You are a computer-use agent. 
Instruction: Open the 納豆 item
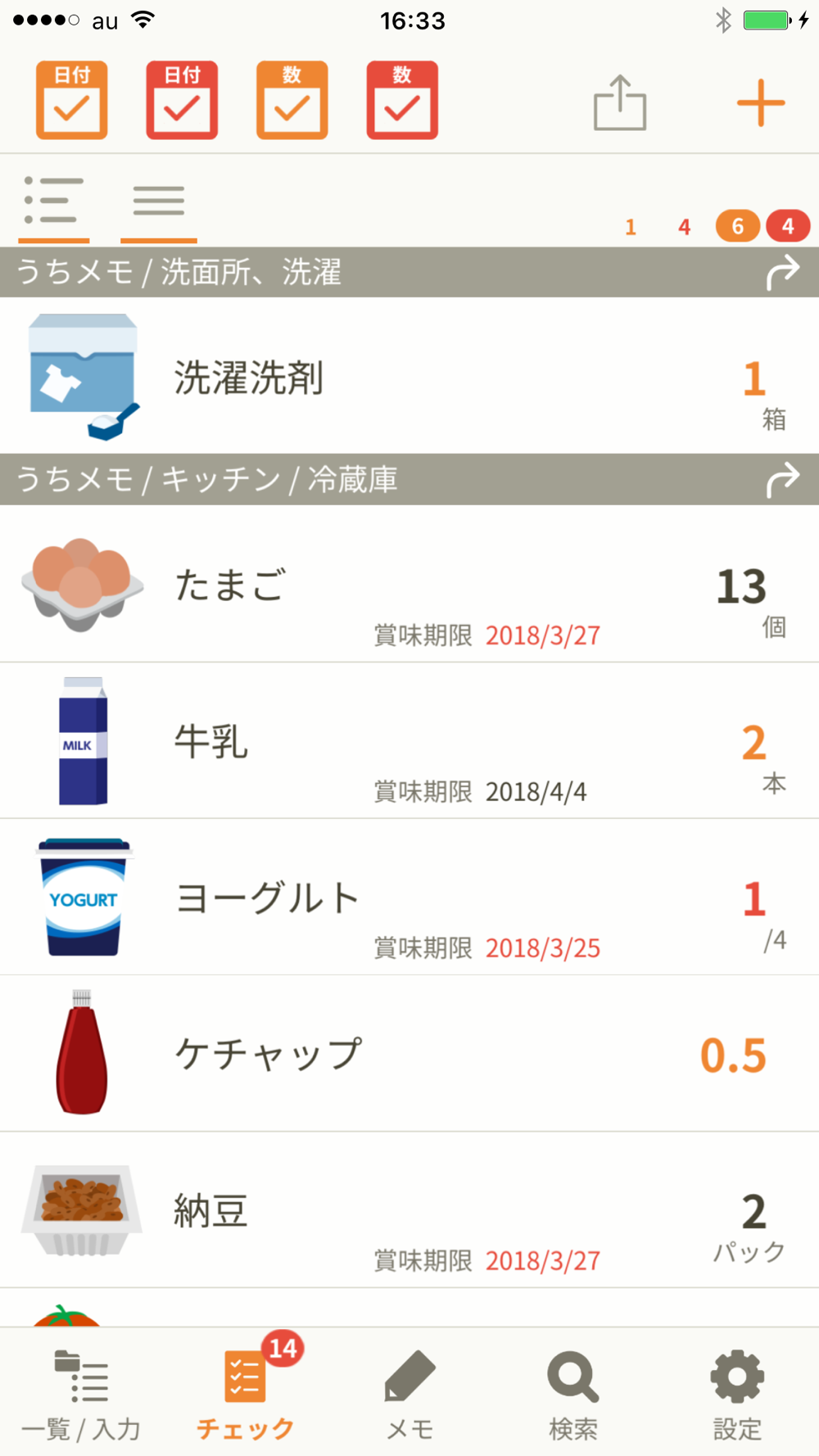(409, 1210)
